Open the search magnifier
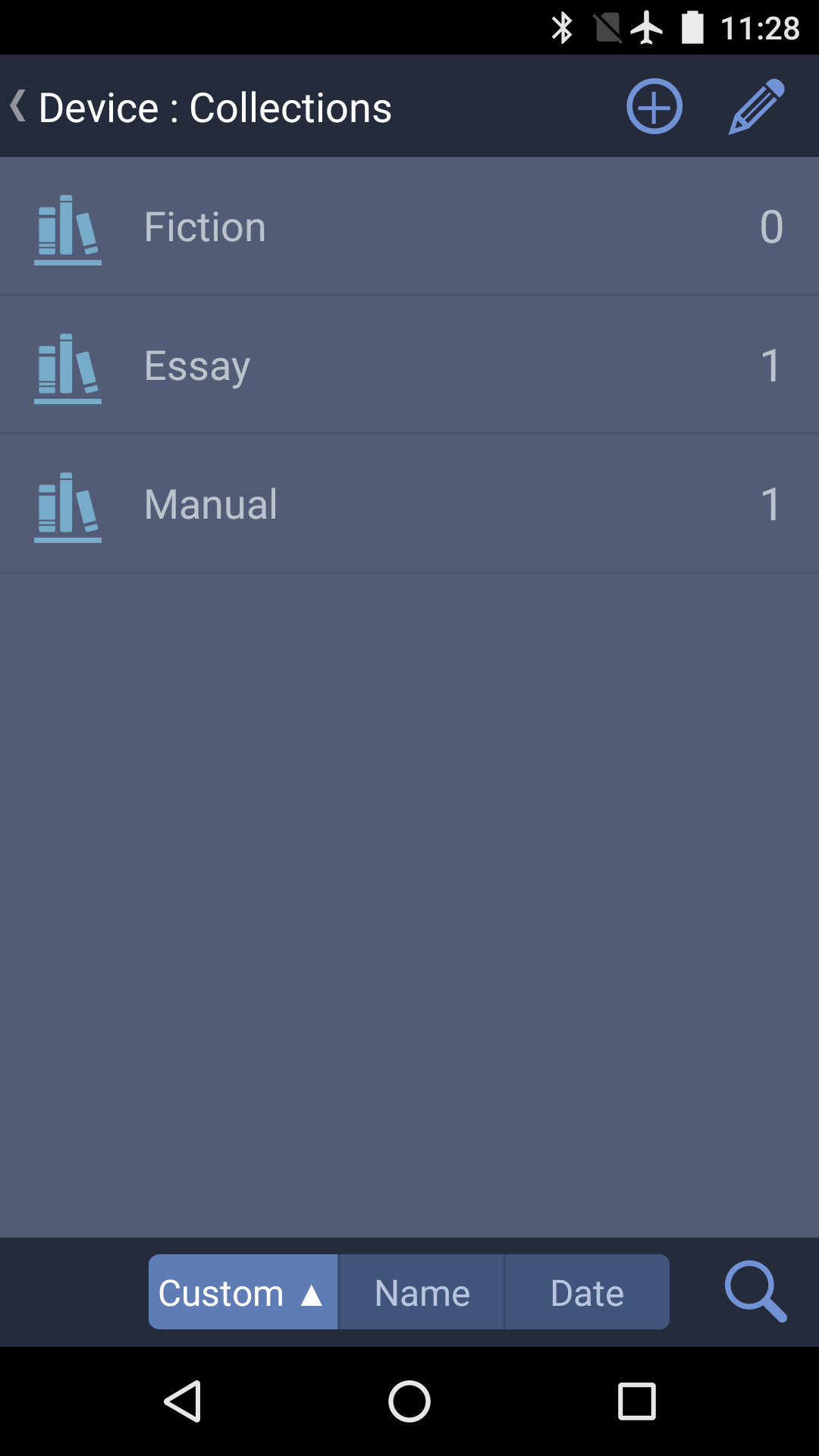 point(755,1291)
